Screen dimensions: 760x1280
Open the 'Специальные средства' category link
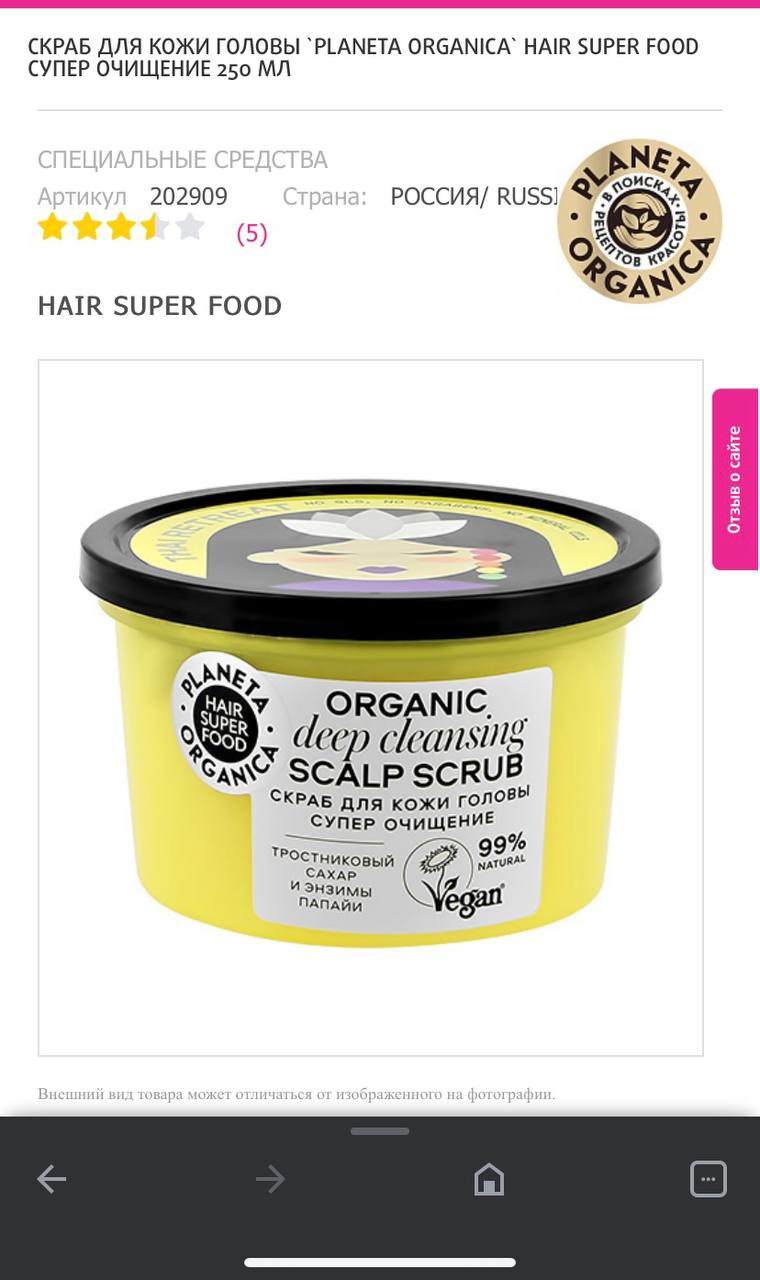point(182,160)
